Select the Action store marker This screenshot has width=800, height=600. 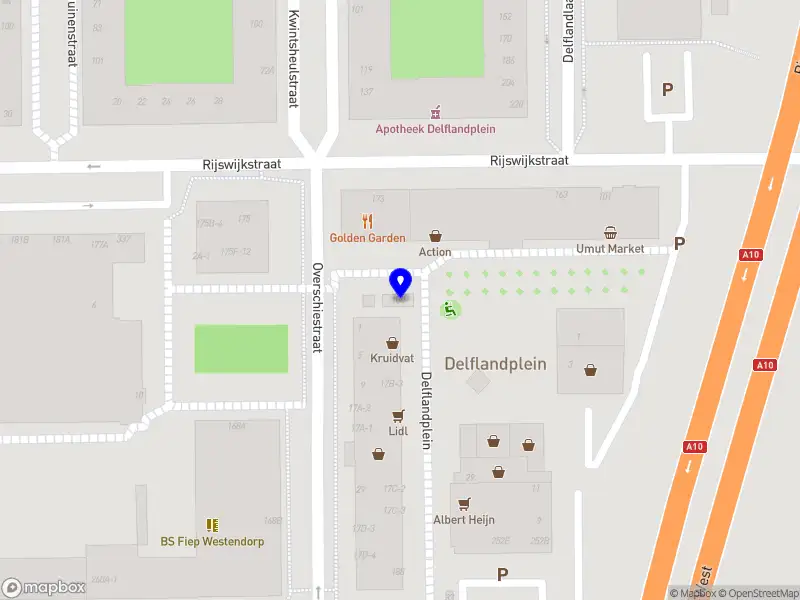tap(435, 236)
